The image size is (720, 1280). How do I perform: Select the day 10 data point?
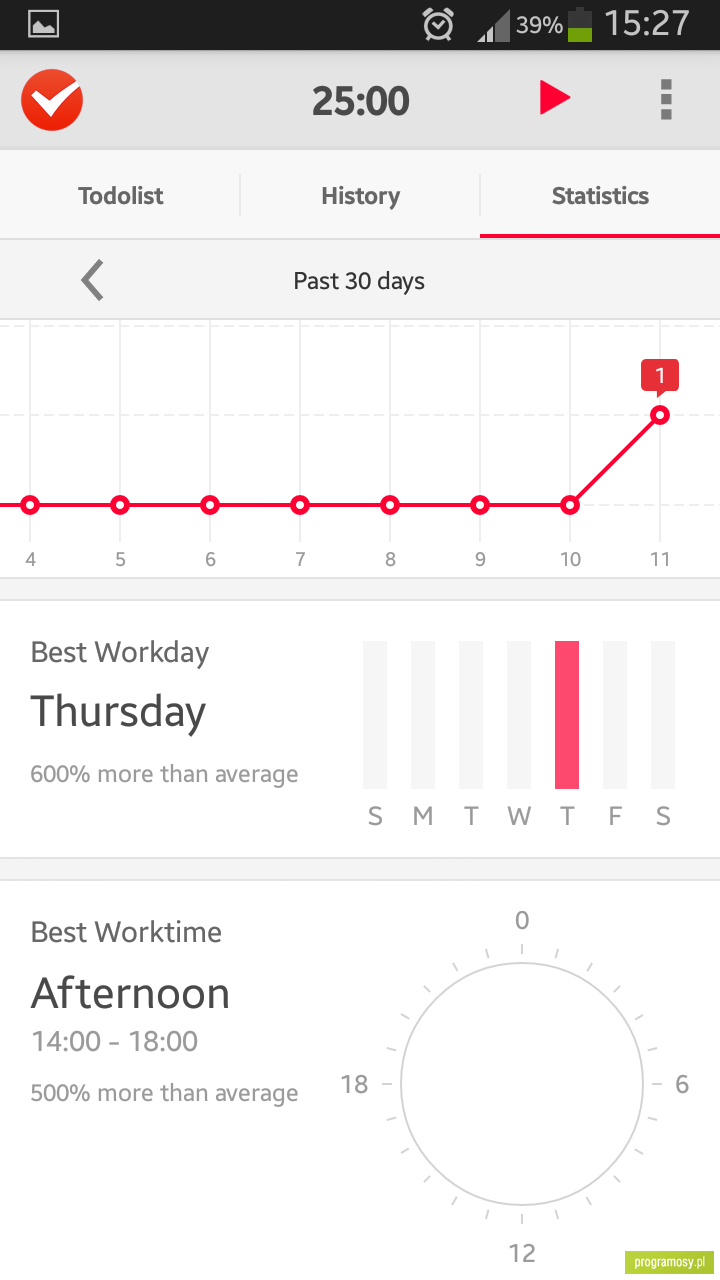570,505
